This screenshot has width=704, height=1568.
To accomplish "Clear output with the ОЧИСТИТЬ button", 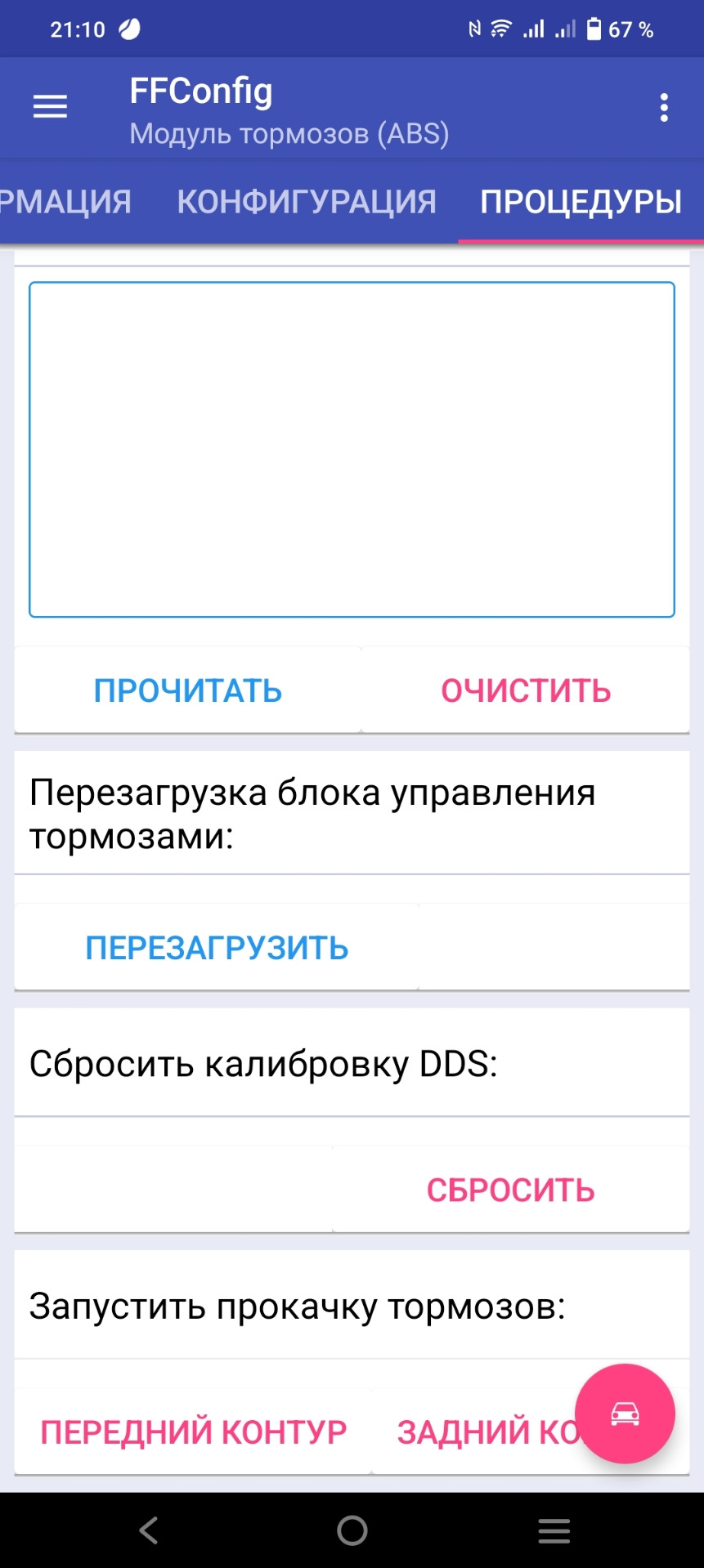I will click(x=526, y=691).
